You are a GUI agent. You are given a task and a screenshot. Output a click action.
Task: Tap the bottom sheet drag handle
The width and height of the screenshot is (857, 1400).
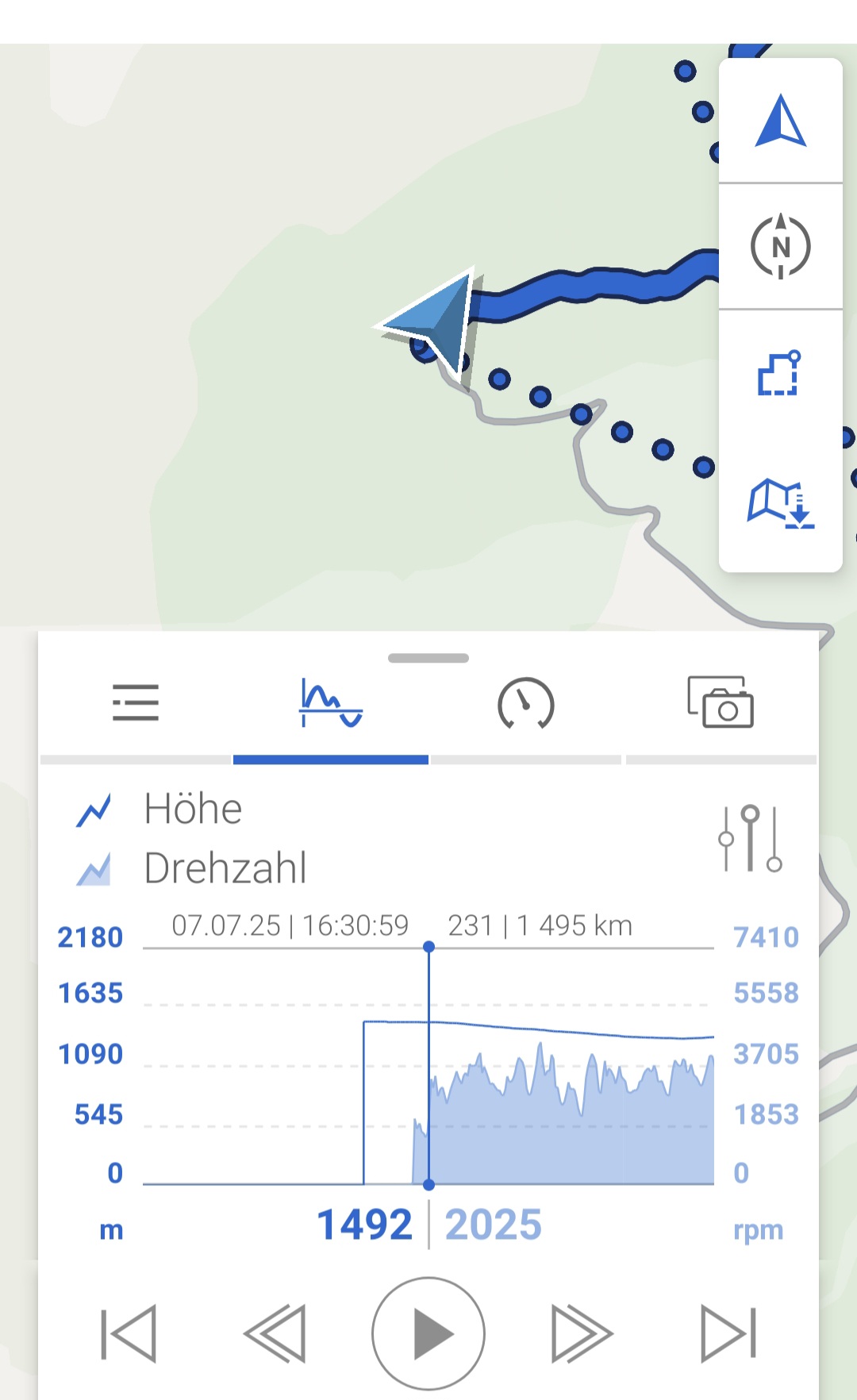[428, 658]
